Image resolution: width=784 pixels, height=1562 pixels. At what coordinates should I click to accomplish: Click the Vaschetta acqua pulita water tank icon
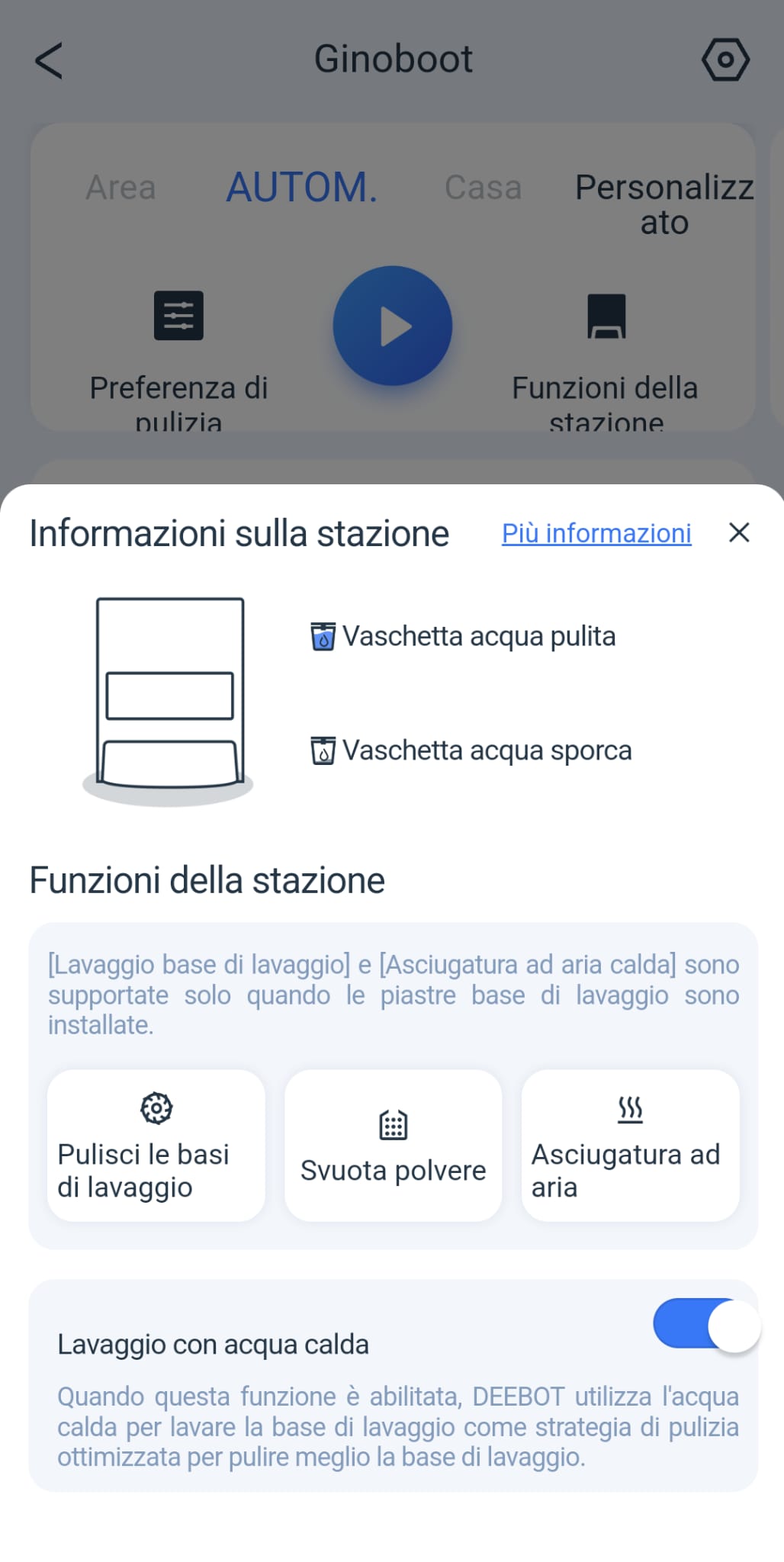[323, 637]
